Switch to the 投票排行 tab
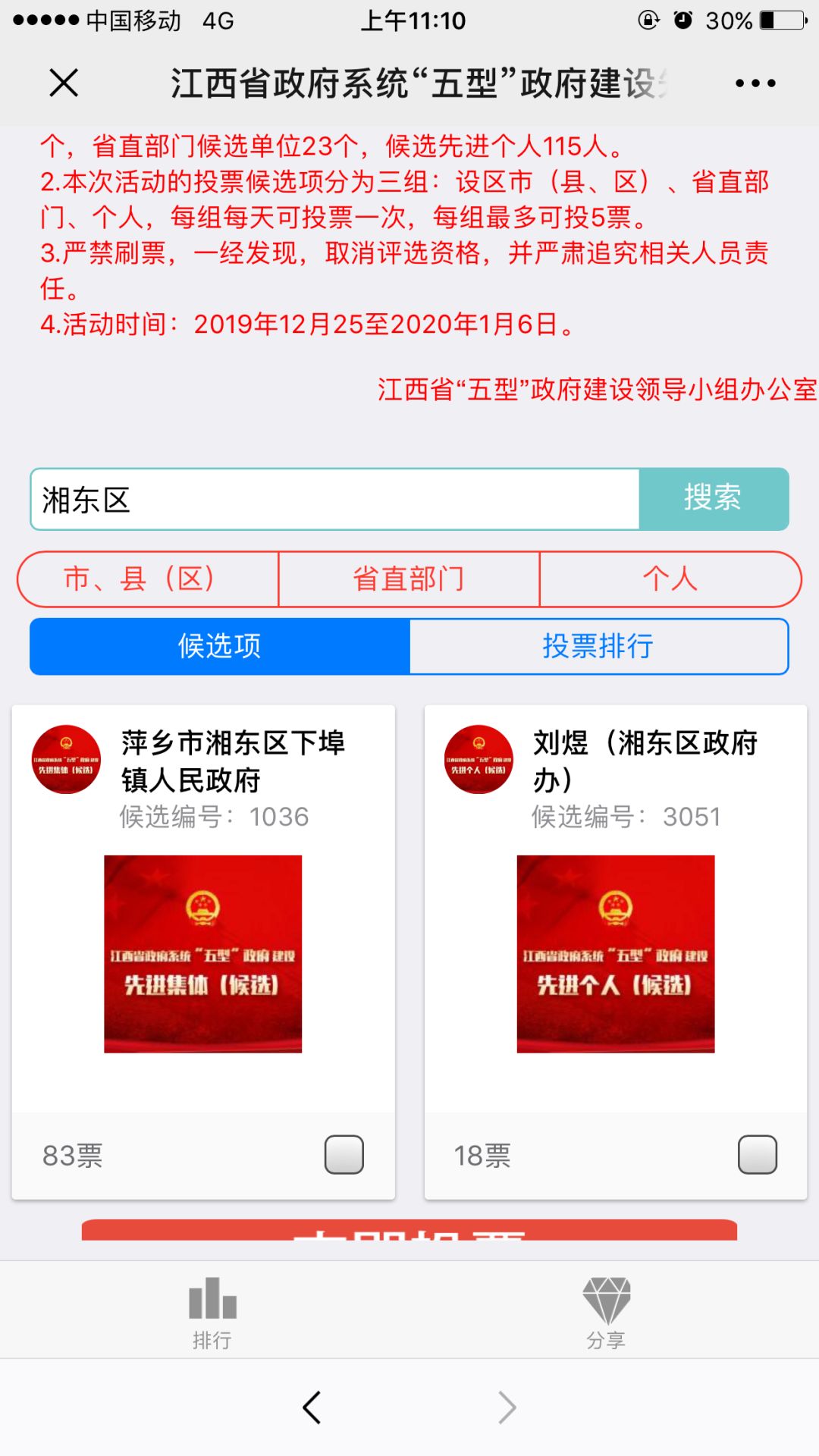 click(x=598, y=646)
